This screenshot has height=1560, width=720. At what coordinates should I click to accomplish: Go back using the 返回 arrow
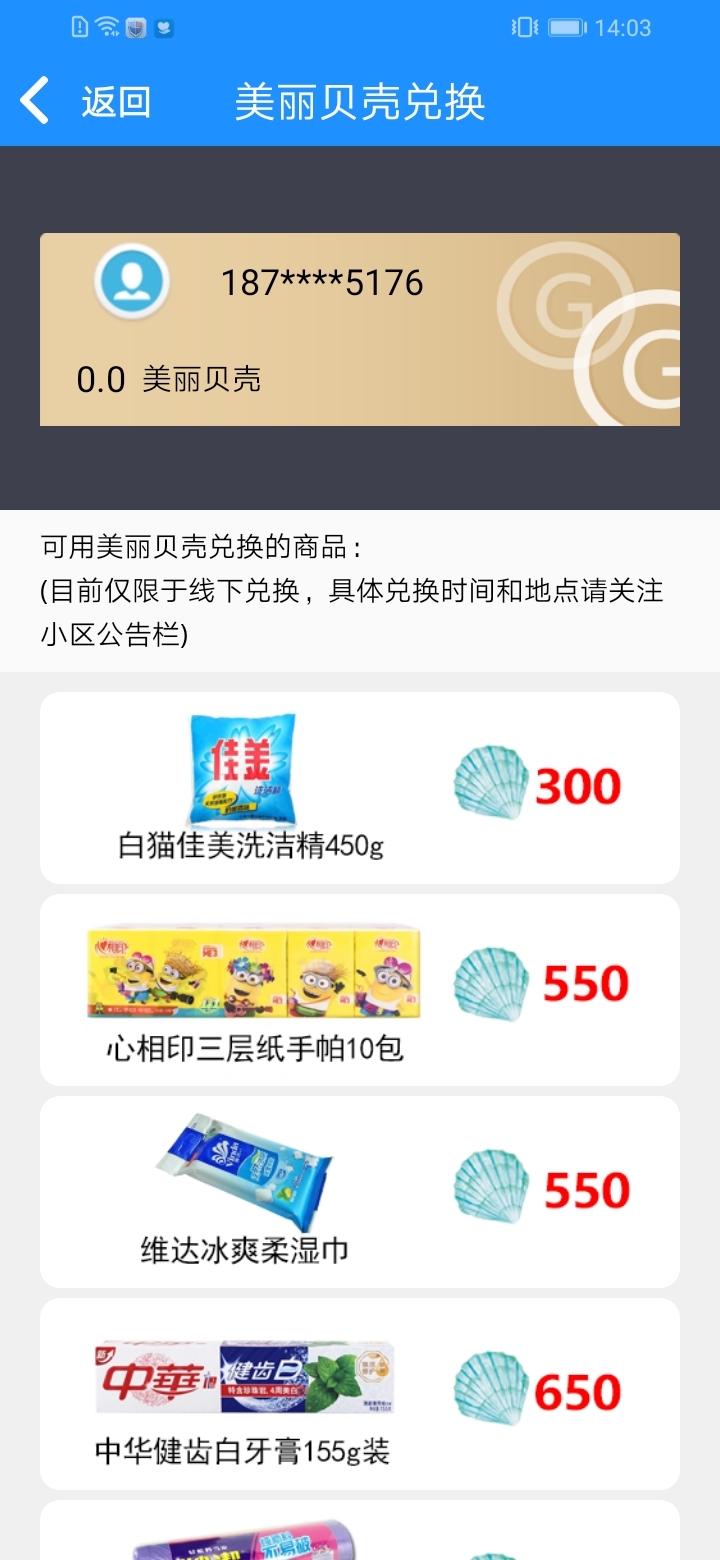36,101
